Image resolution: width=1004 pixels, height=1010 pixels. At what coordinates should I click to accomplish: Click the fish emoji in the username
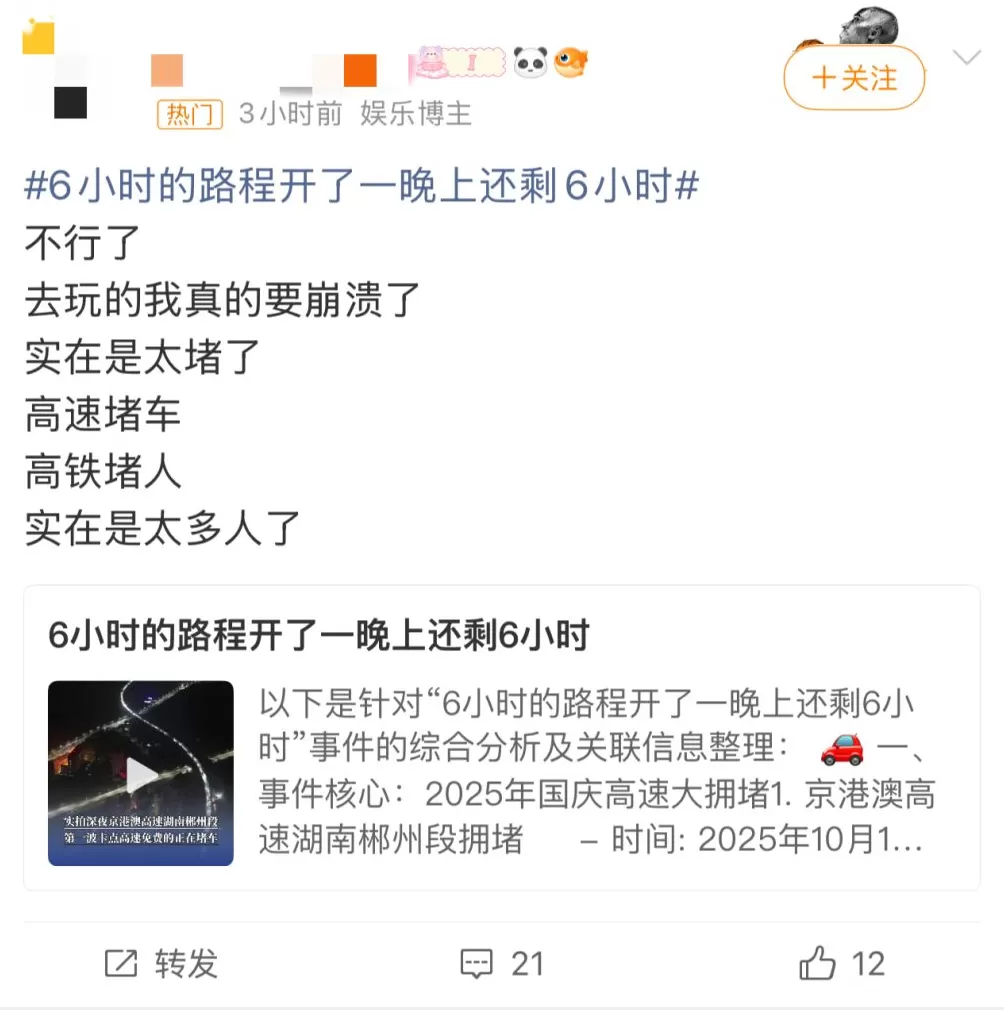[572, 60]
